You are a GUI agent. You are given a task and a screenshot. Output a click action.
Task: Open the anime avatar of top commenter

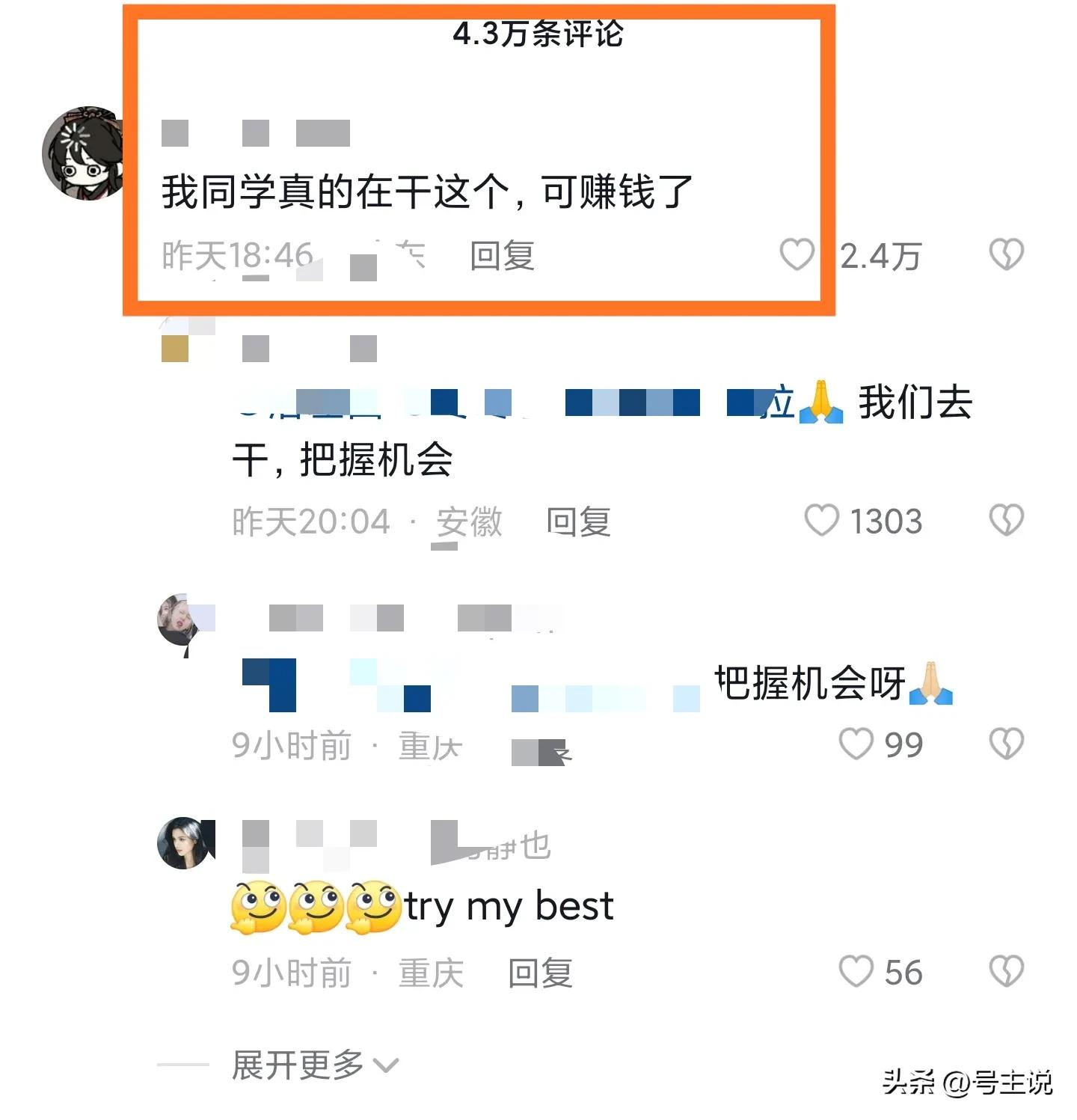tap(82, 153)
